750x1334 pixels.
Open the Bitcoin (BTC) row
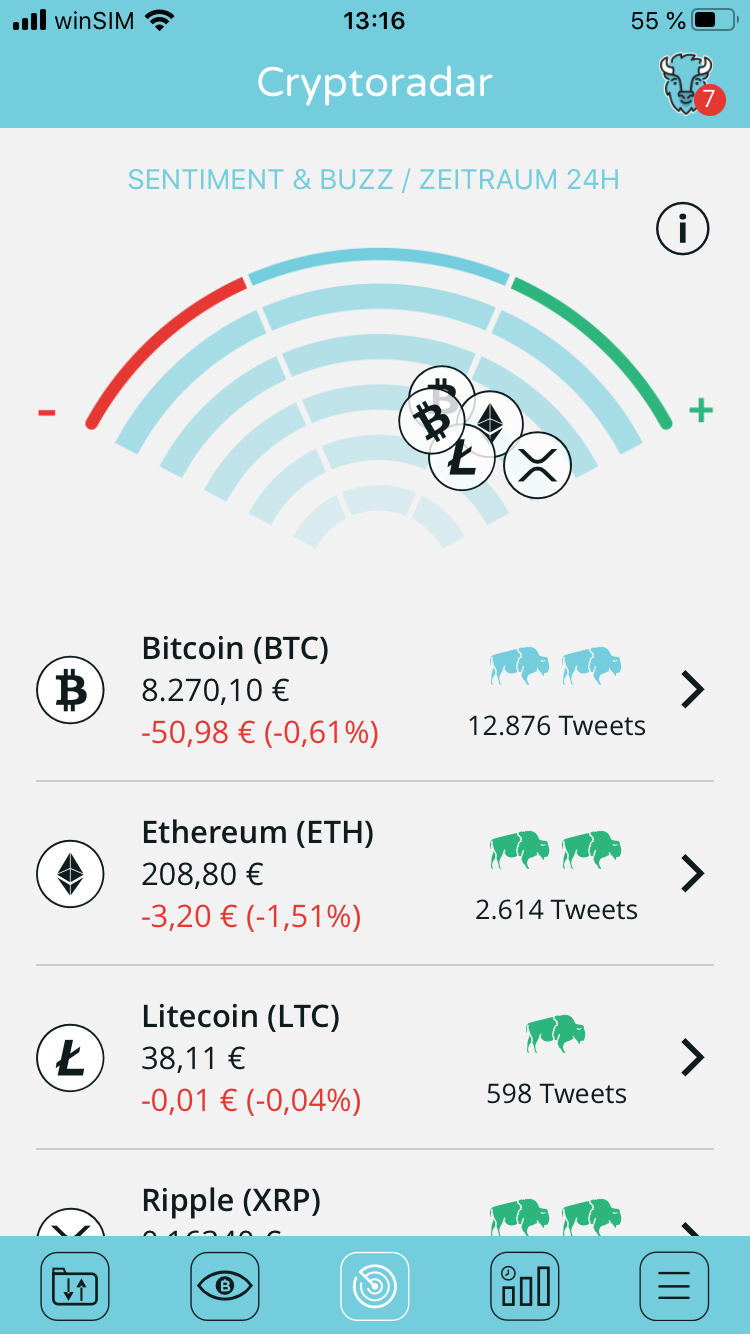(x=375, y=690)
